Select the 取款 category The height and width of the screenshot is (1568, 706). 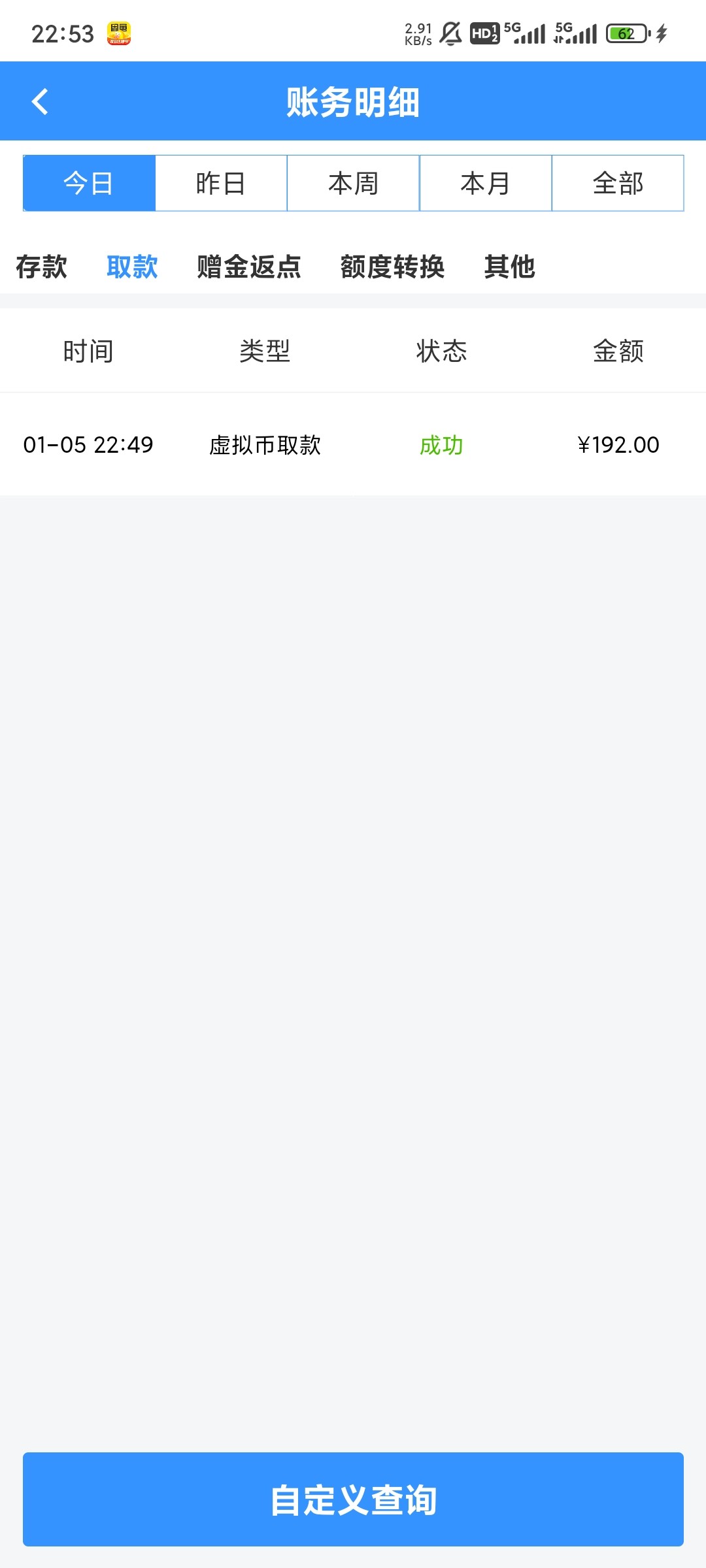pos(132,267)
